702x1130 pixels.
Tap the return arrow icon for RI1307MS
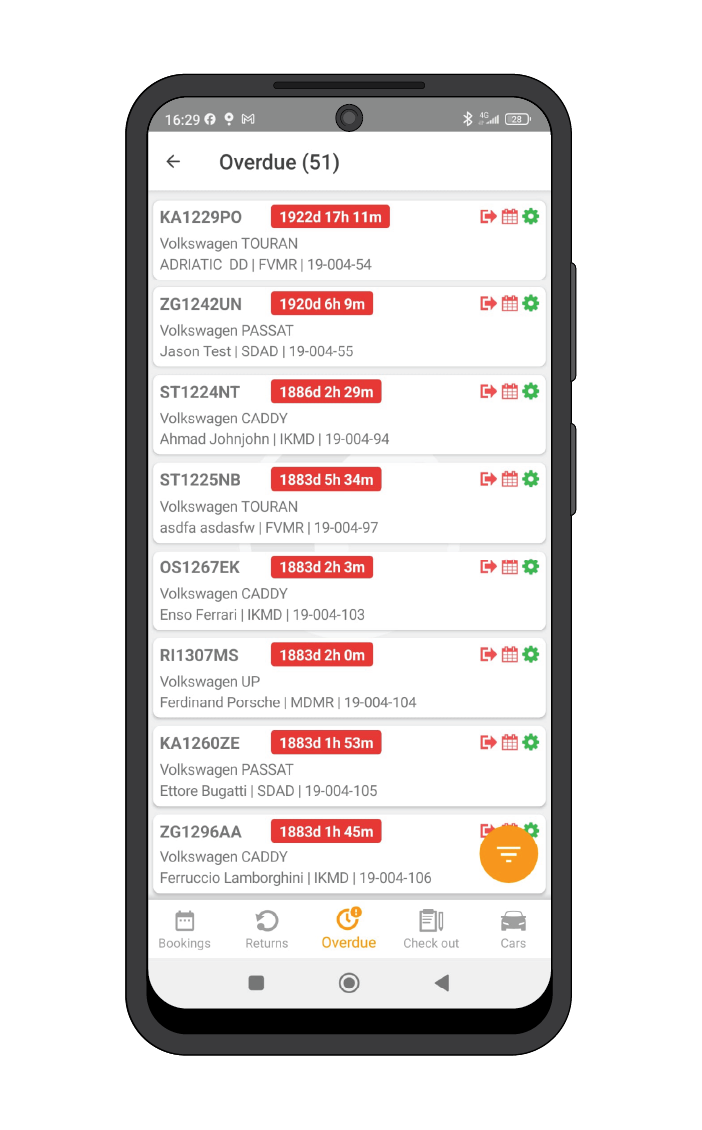point(488,654)
